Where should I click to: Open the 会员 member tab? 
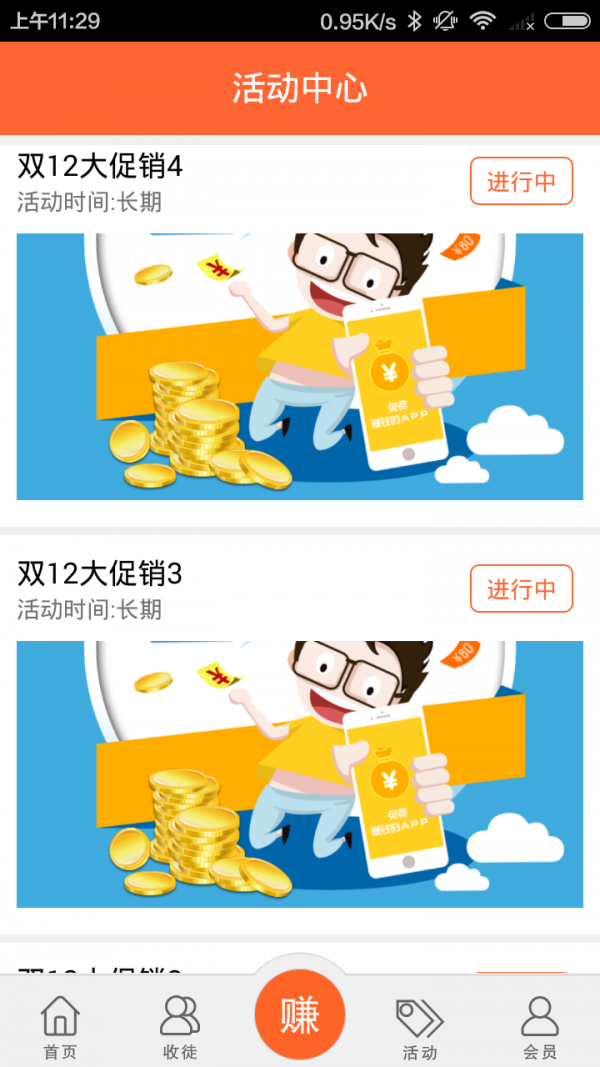(x=539, y=1026)
